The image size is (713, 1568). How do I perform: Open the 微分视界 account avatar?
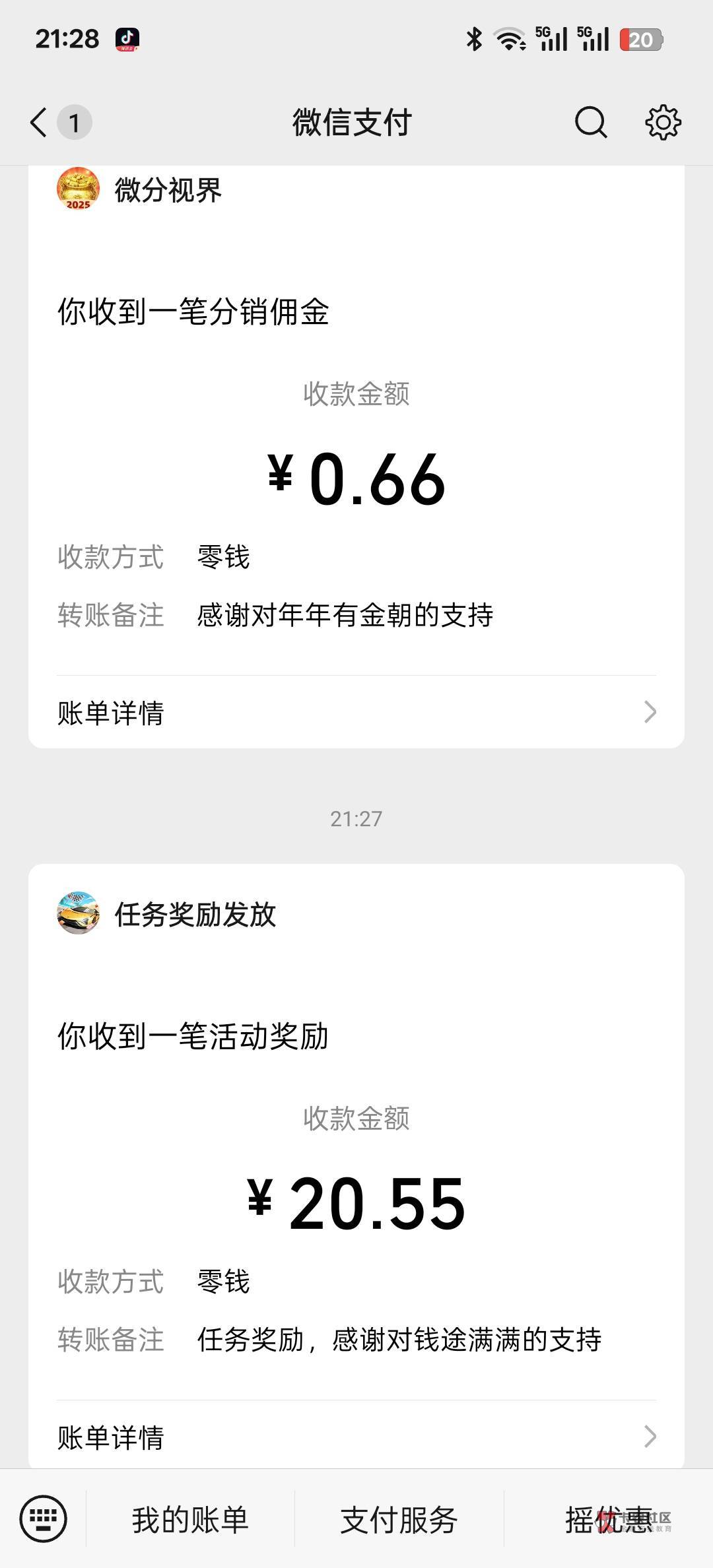click(78, 189)
